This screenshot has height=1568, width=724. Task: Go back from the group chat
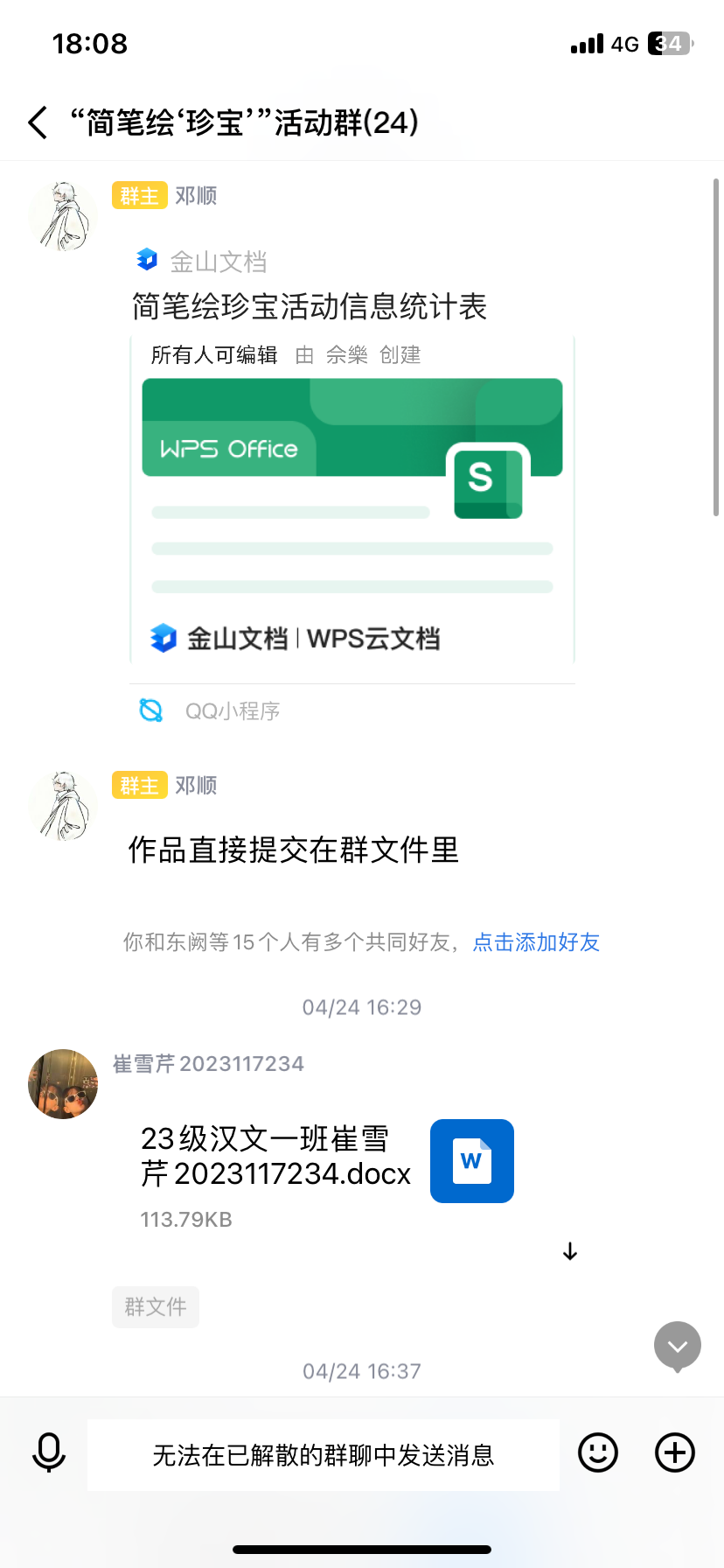point(38,122)
